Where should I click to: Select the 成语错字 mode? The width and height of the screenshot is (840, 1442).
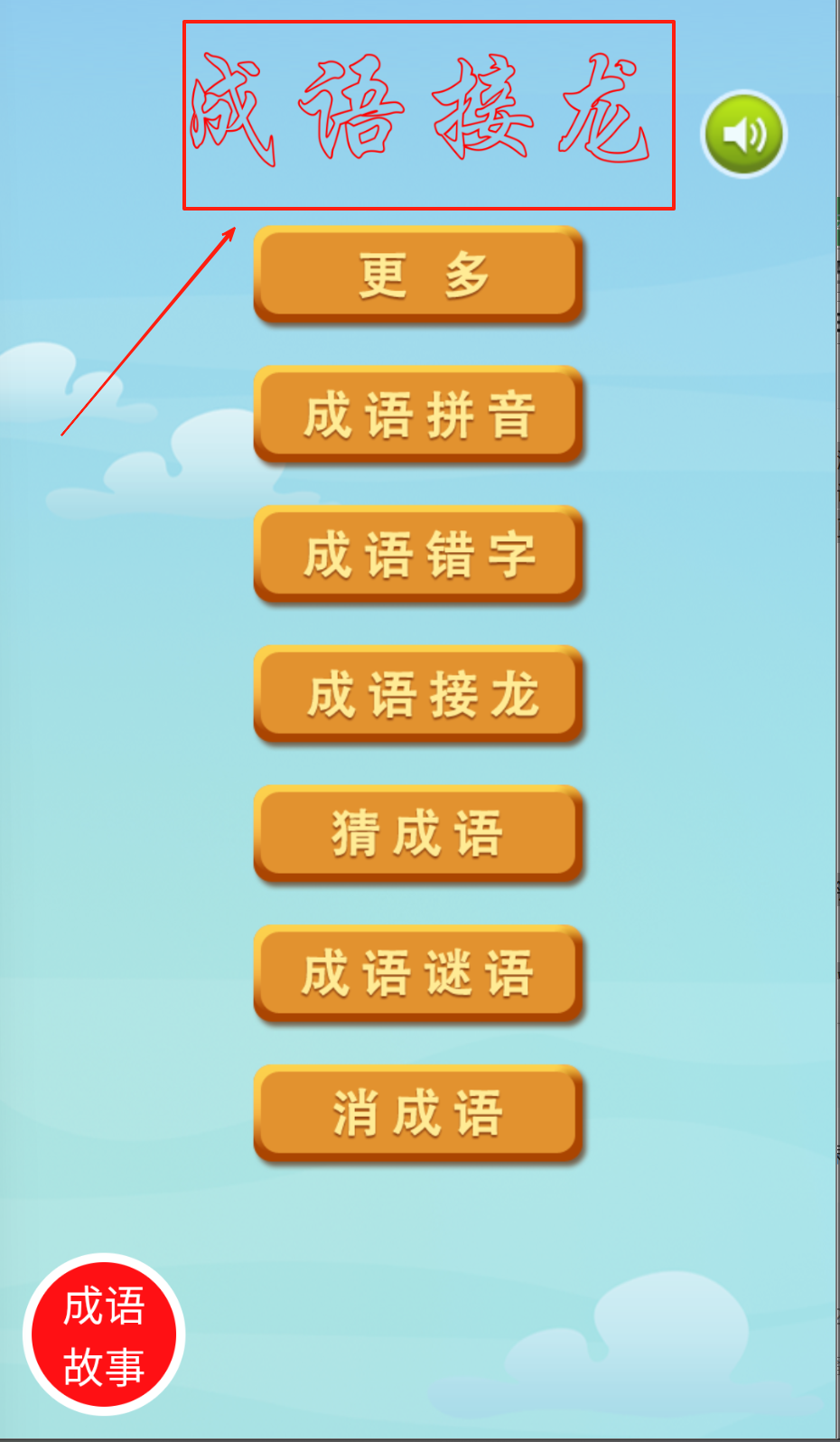tap(419, 555)
